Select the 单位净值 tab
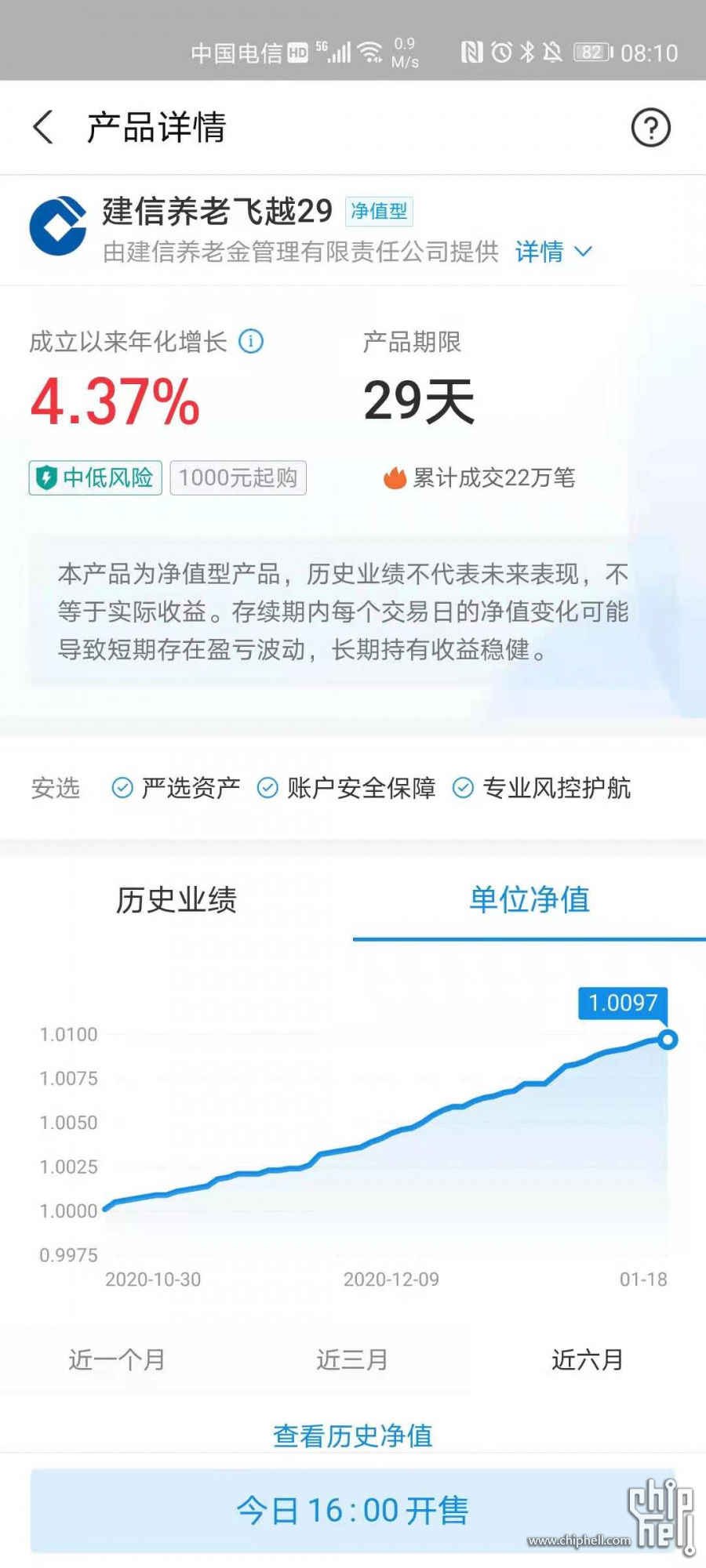This screenshot has height=1568, width=706. click(x=529, y=900)
